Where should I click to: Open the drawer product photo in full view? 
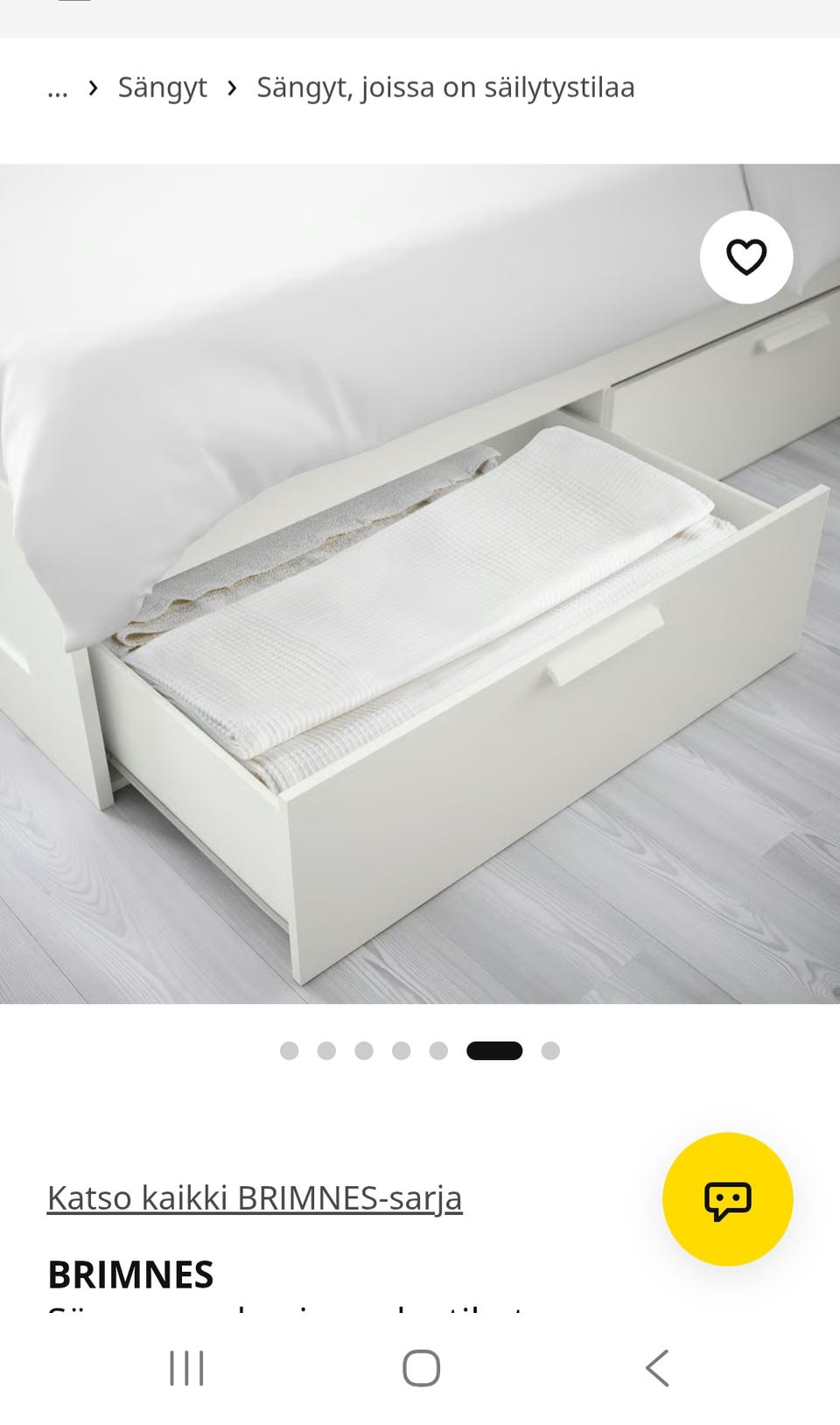pos(420,584)
